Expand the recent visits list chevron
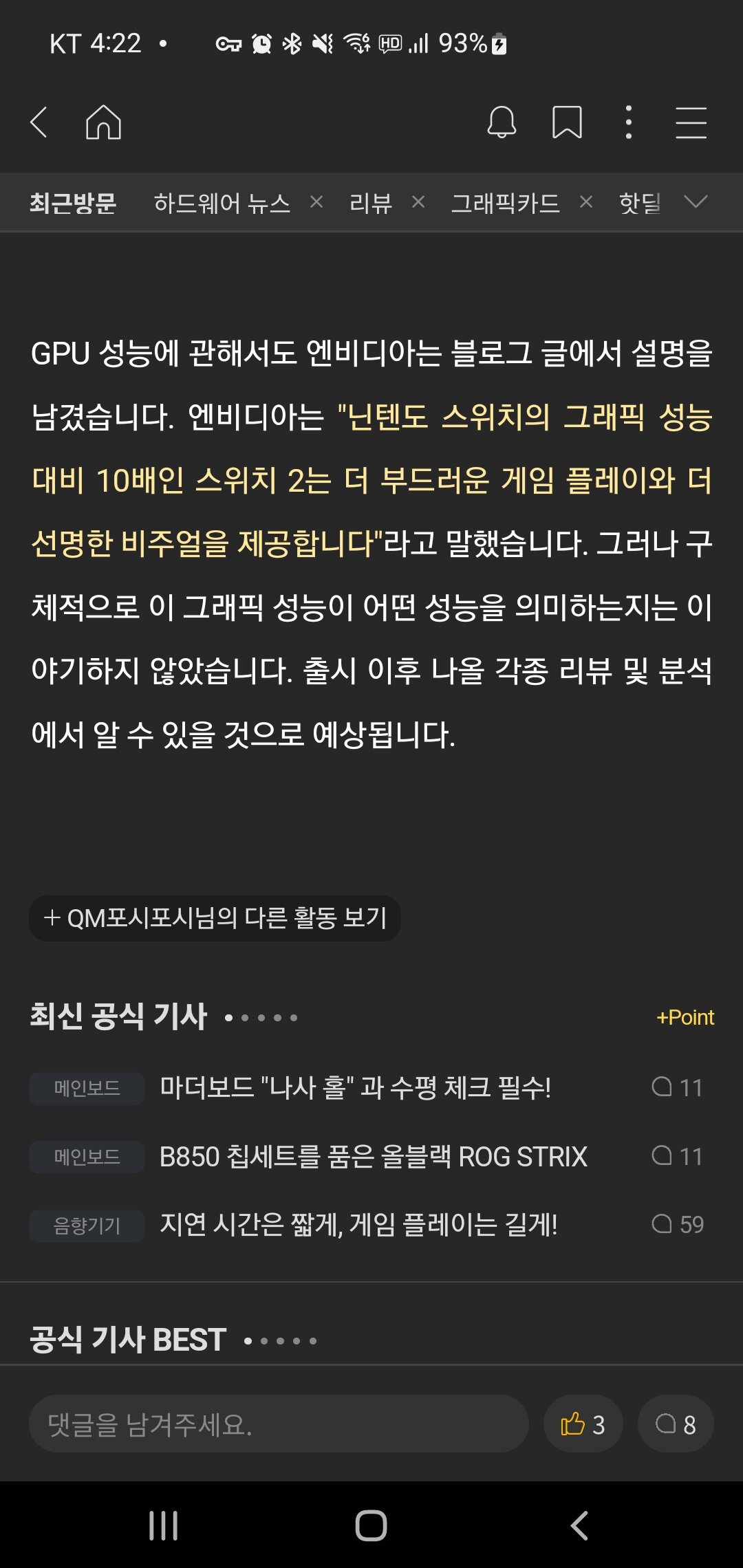 pos(696,202)
